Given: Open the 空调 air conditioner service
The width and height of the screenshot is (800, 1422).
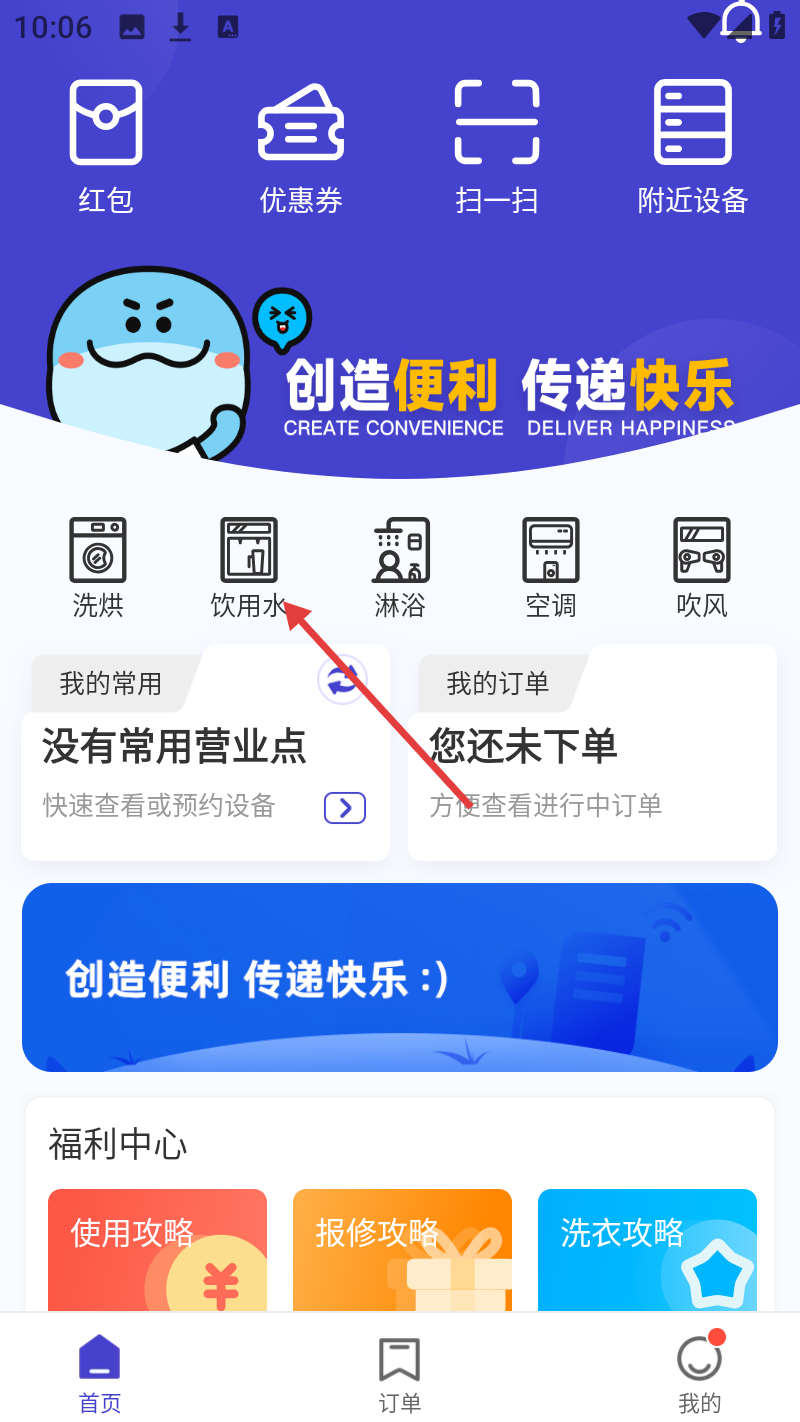Looking at the screenshot, I should (x=551, y=567).
